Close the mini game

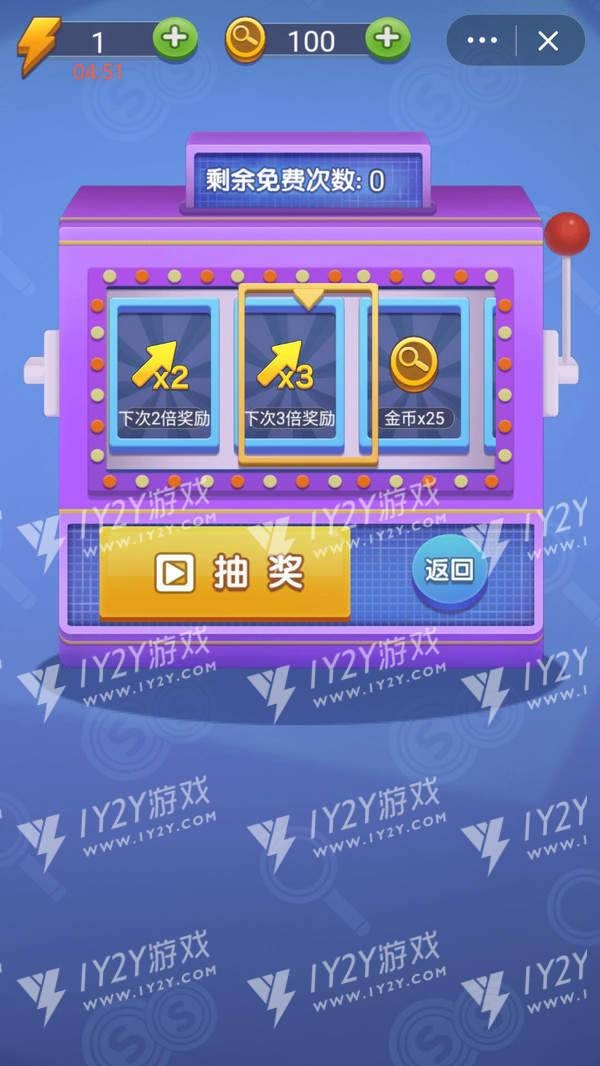[548, 41]
